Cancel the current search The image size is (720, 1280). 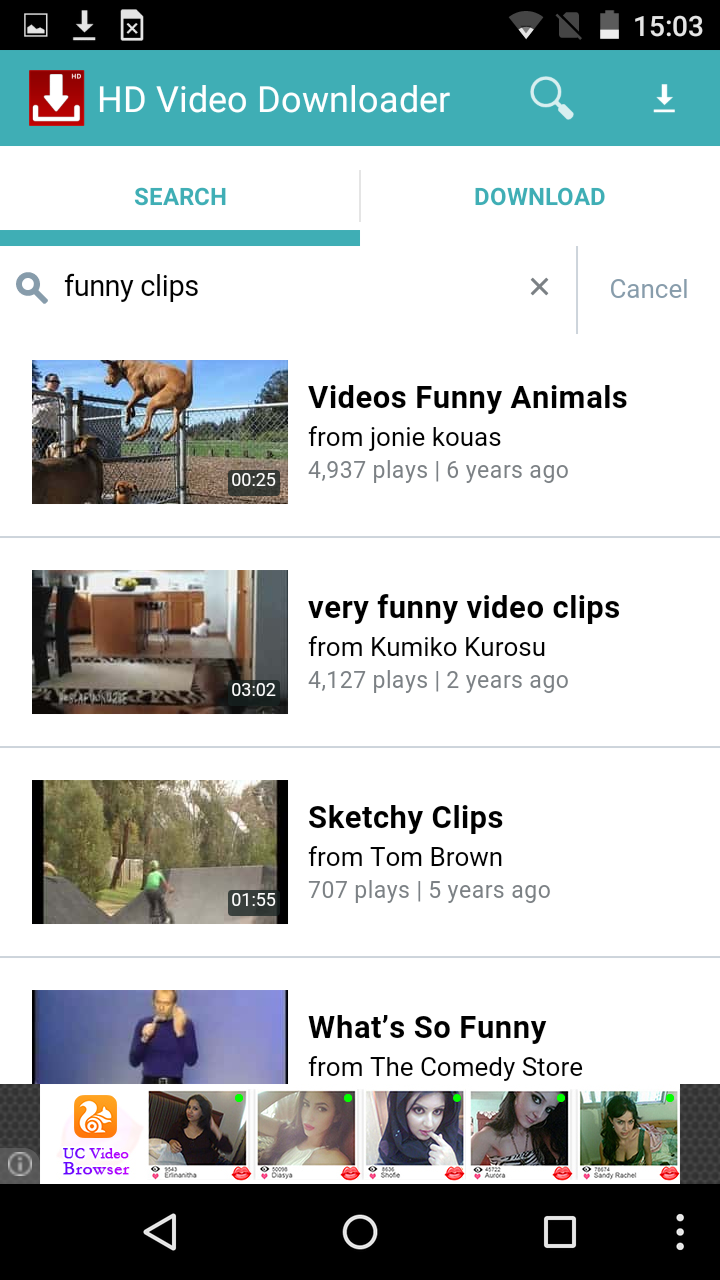pos(649,289)
